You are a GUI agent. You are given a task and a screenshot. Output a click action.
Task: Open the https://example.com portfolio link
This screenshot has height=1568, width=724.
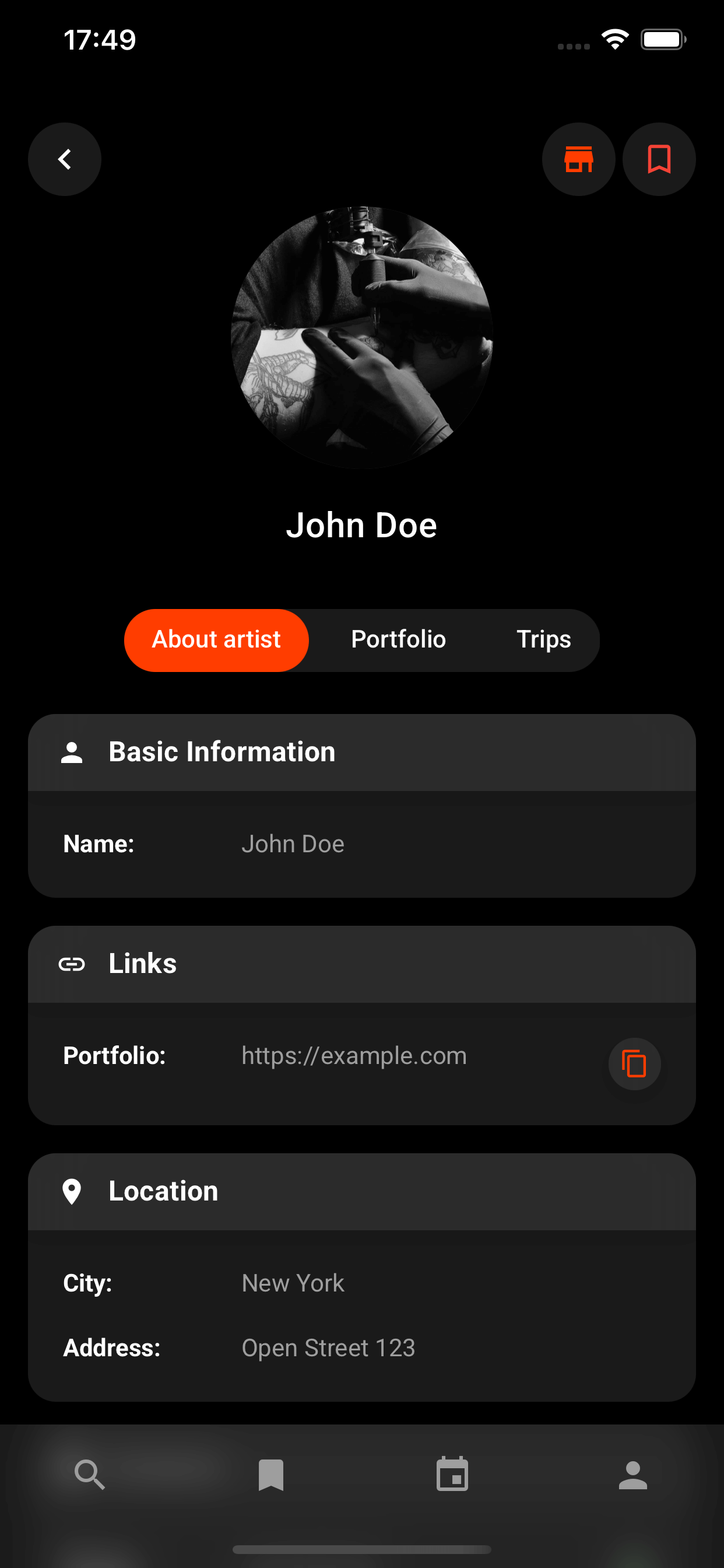[354, 1056]
